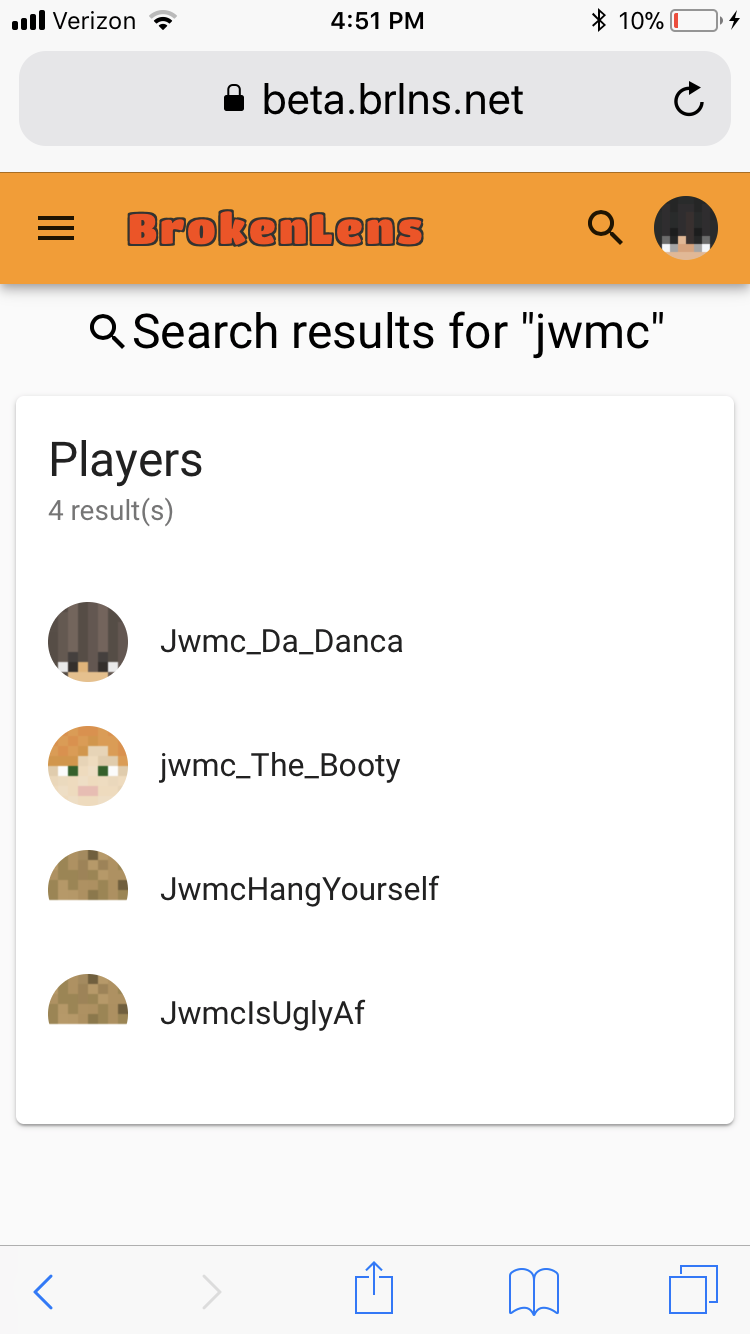Reload the page in Safari
The height and width of the screenshot is (1334, 750).
tap(689, 99)
